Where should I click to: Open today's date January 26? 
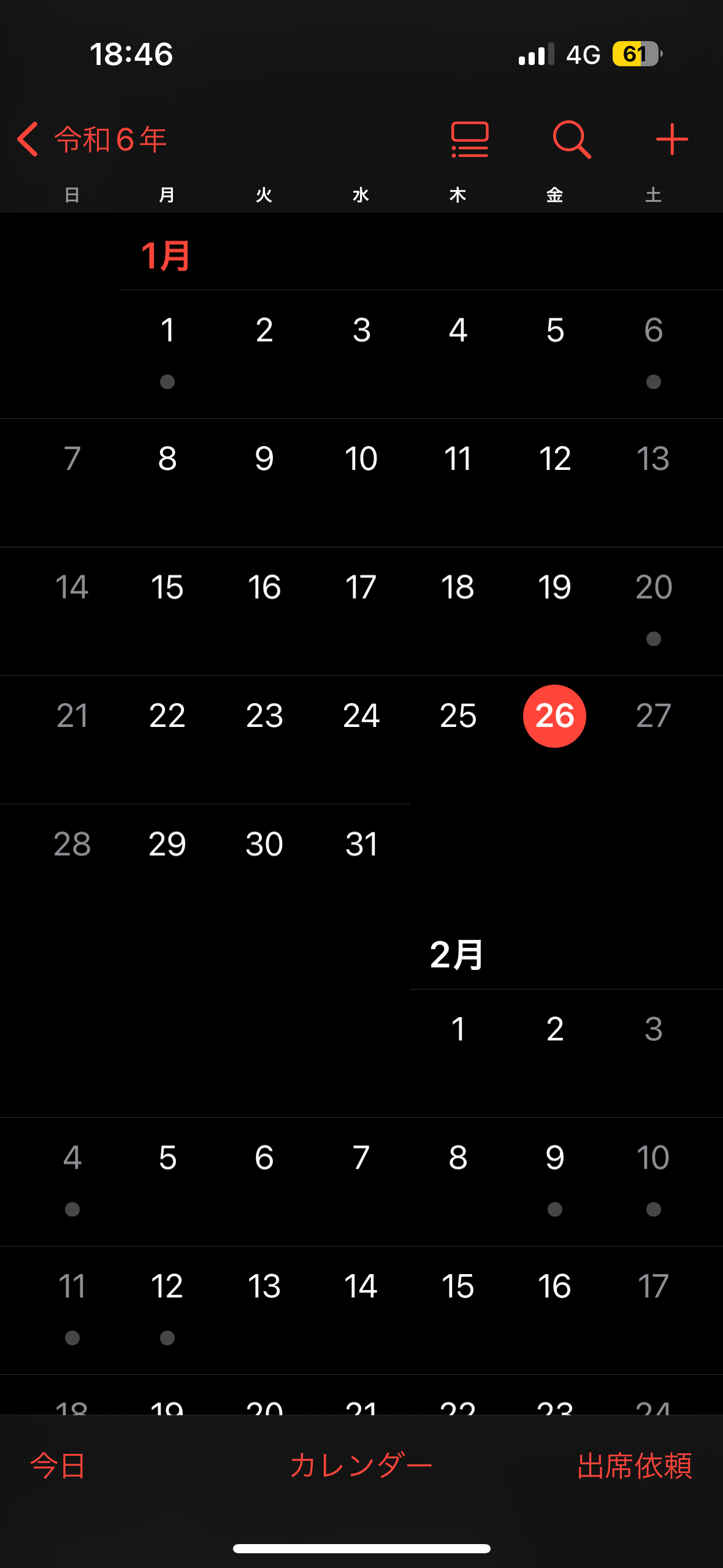pyautogui.click(x=554, y=716)
